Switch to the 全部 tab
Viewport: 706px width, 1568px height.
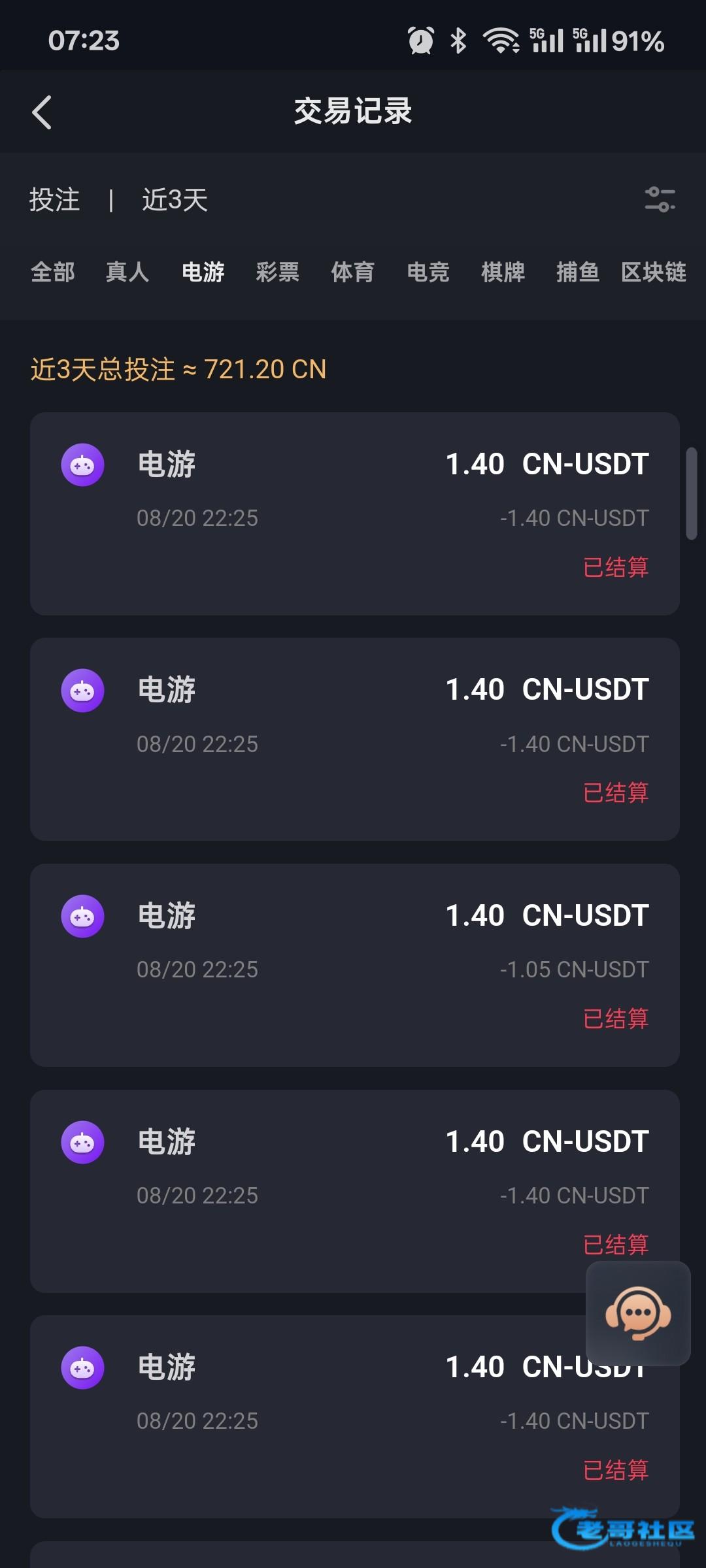(53, 272)
